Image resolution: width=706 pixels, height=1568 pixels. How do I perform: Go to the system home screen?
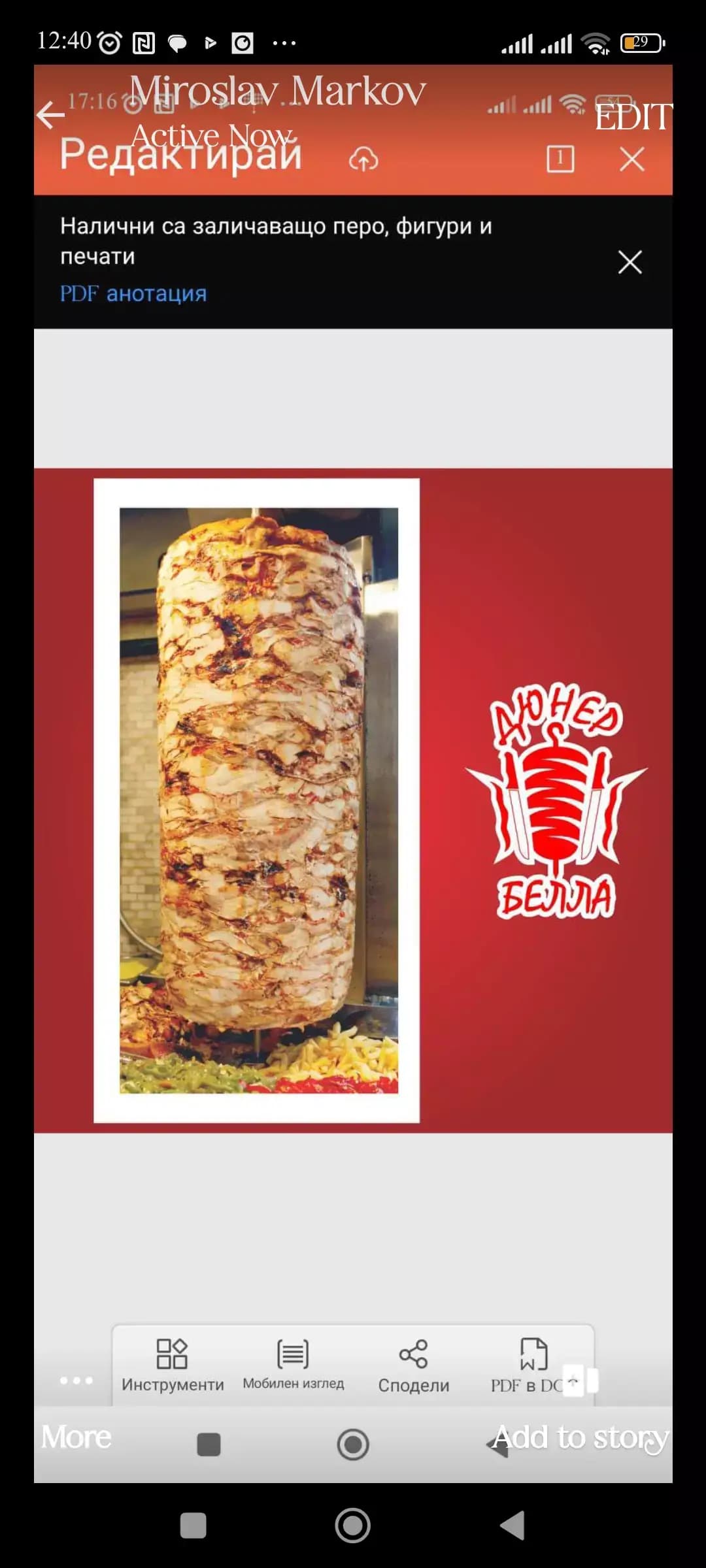[x=352, y=1526]
